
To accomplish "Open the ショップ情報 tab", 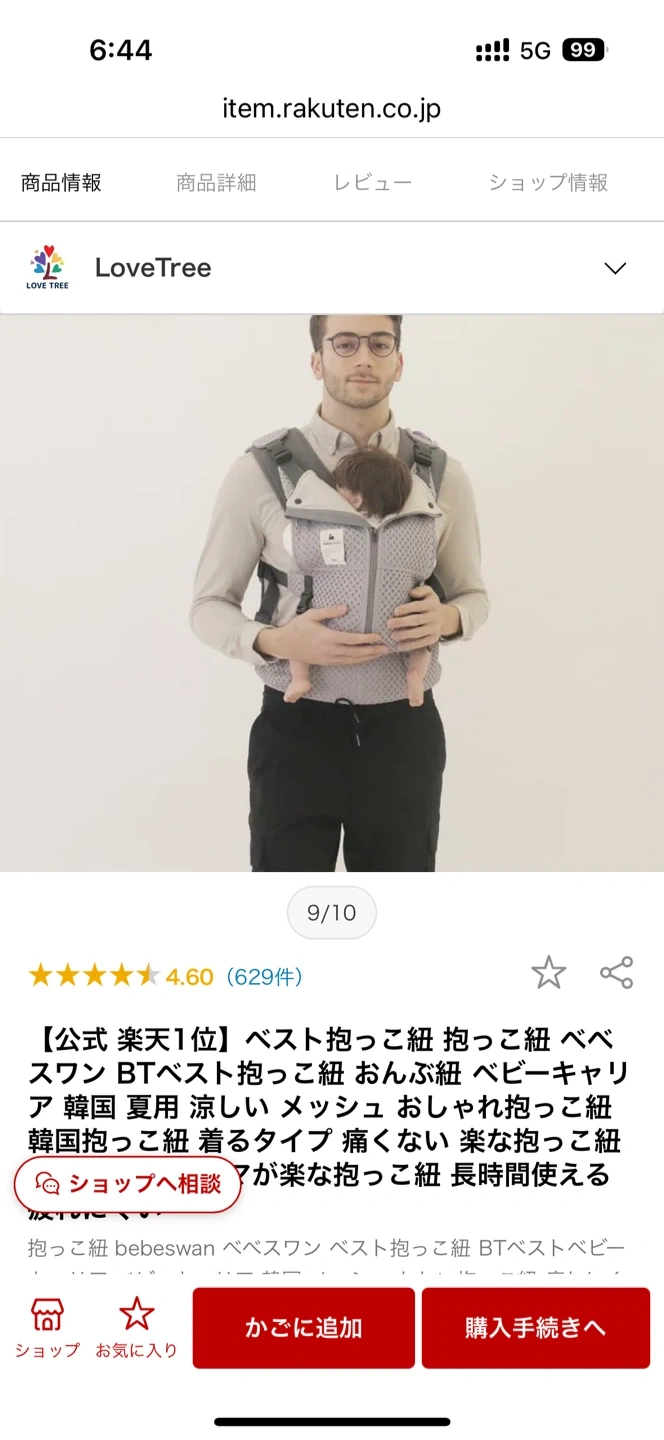I will (548, 183).
